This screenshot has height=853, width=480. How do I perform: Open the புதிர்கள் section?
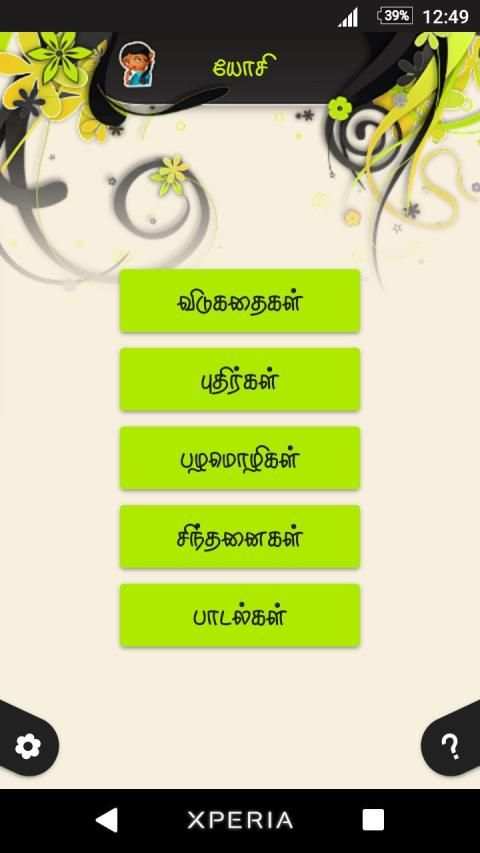(239, 379)
